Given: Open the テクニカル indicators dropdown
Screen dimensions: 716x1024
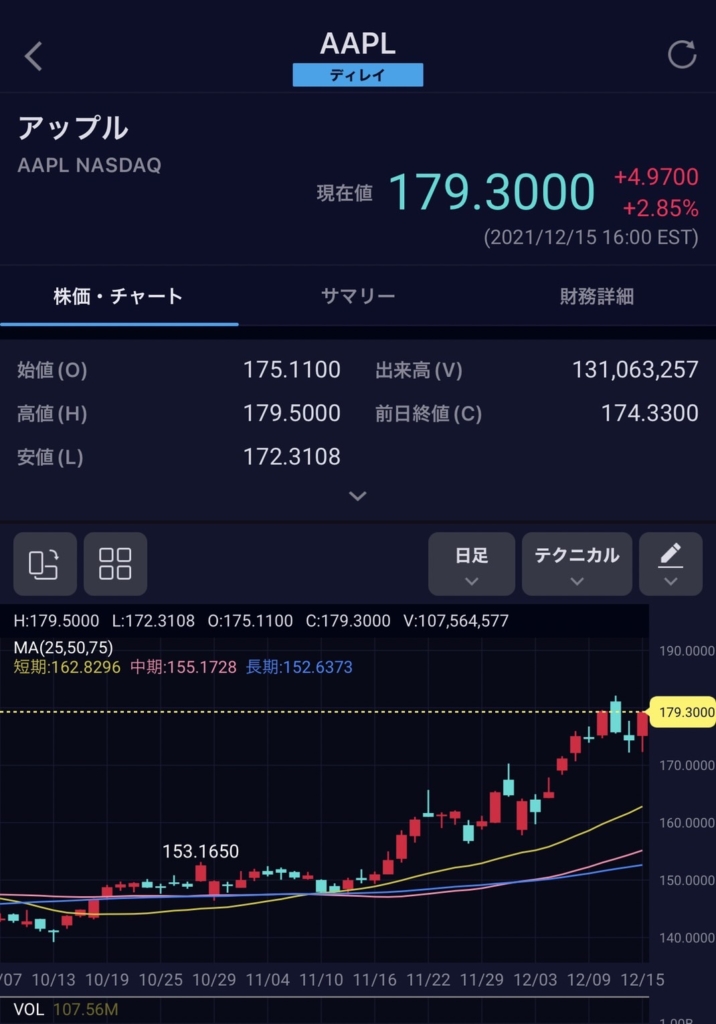Looking at the screenshot, I should (x=576, y=564).
